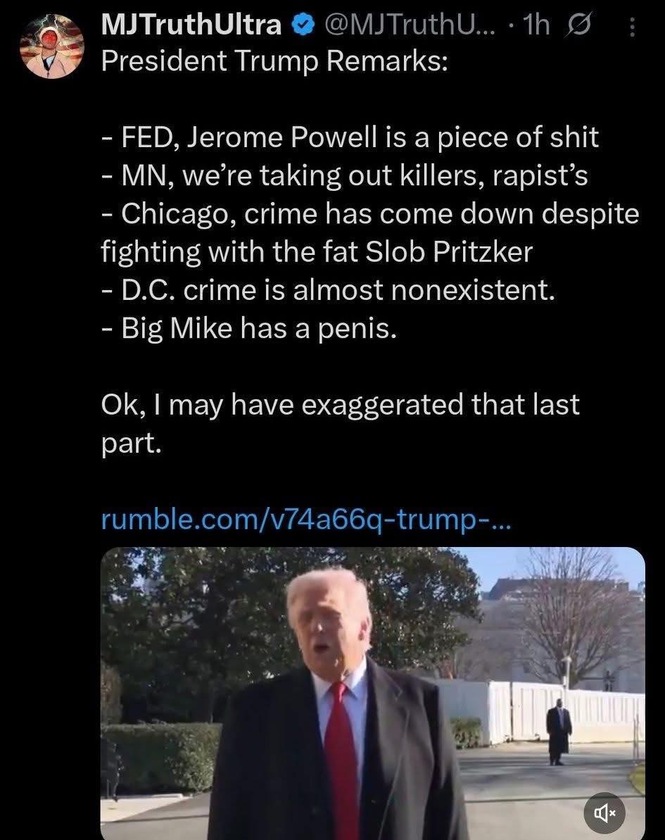The height and width of the screenshot is (840, 665).
Task: Tap the MJTruthUltra display name
Action: pos(191,26)
